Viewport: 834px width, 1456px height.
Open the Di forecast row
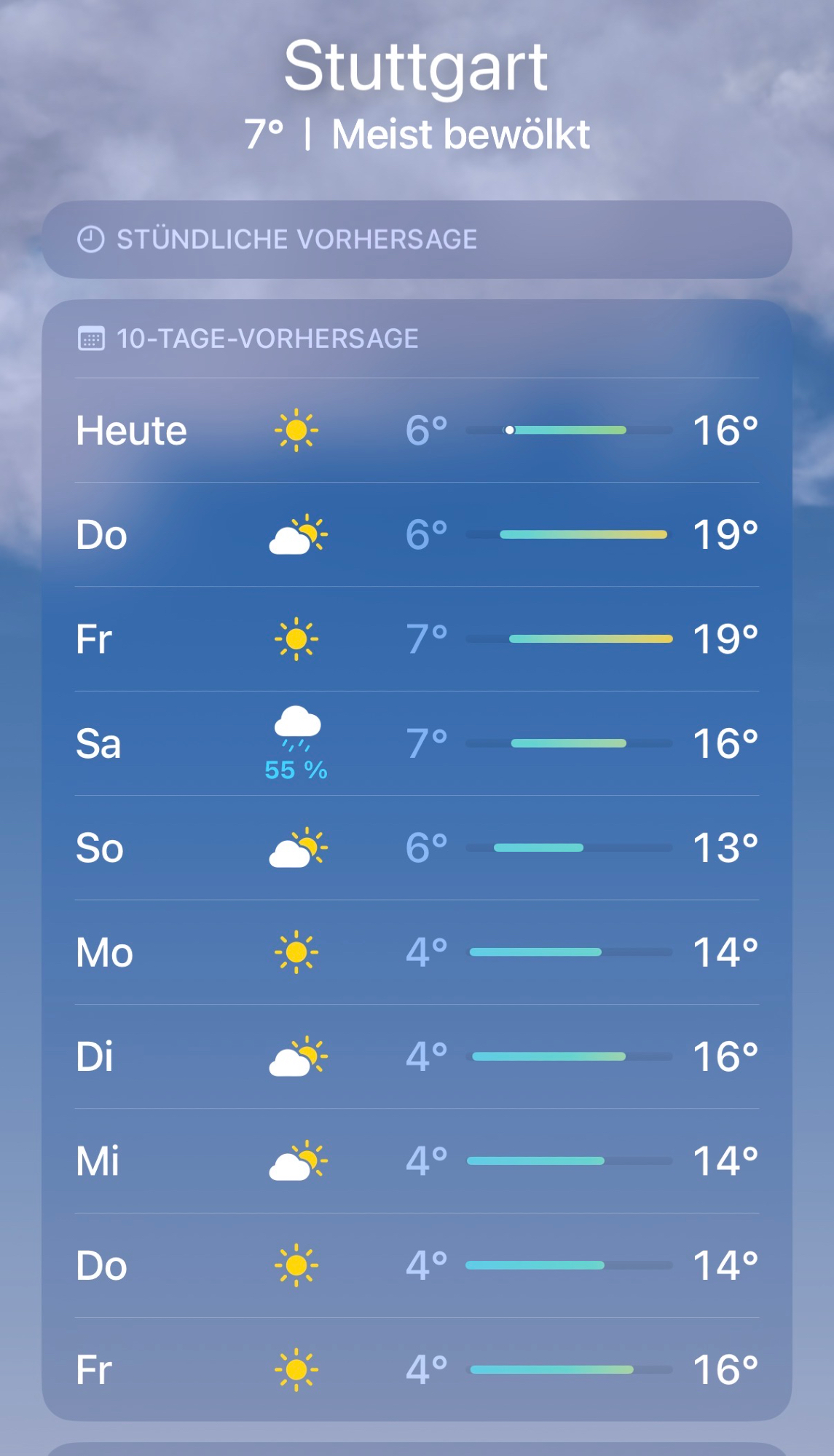[417, 1056]
